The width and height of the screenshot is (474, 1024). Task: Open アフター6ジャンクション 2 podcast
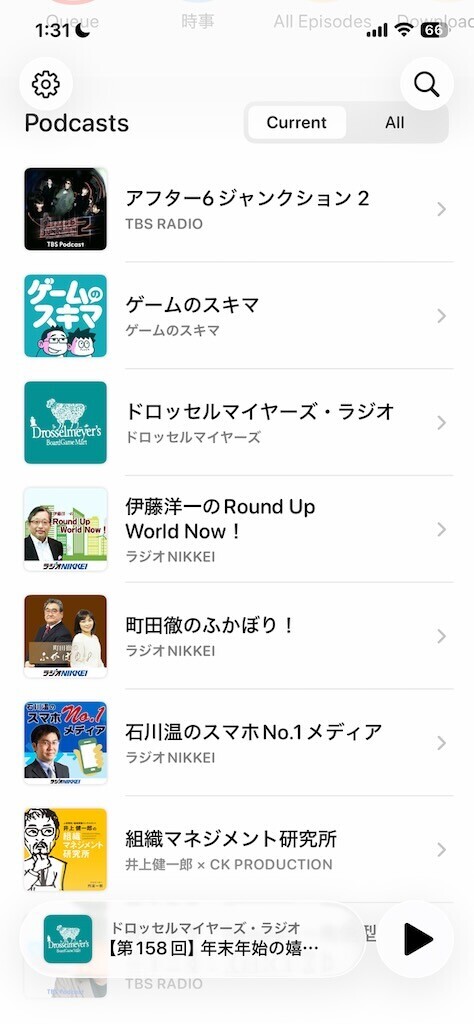[x=238, y=209]
